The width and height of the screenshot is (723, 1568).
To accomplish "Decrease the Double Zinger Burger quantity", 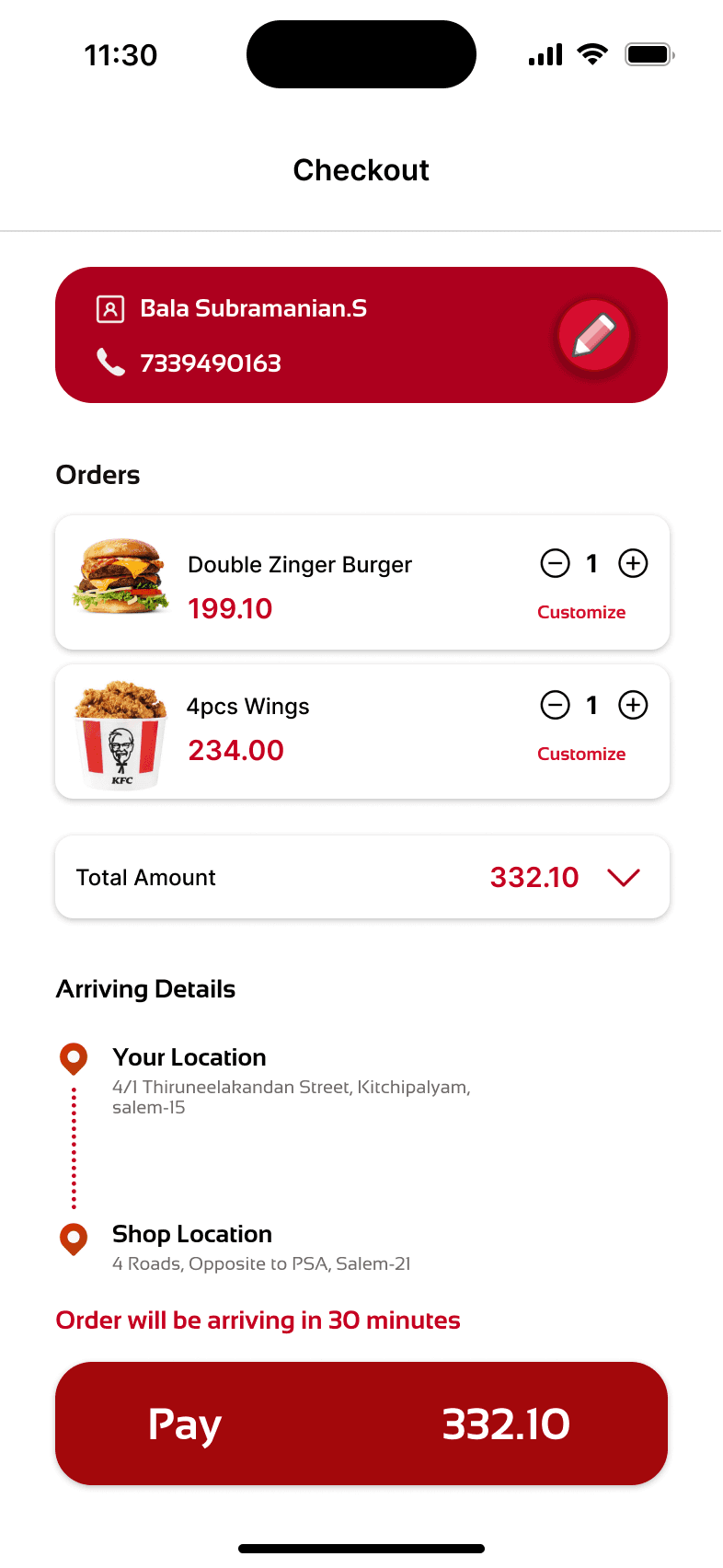I will tap(555, 563).
